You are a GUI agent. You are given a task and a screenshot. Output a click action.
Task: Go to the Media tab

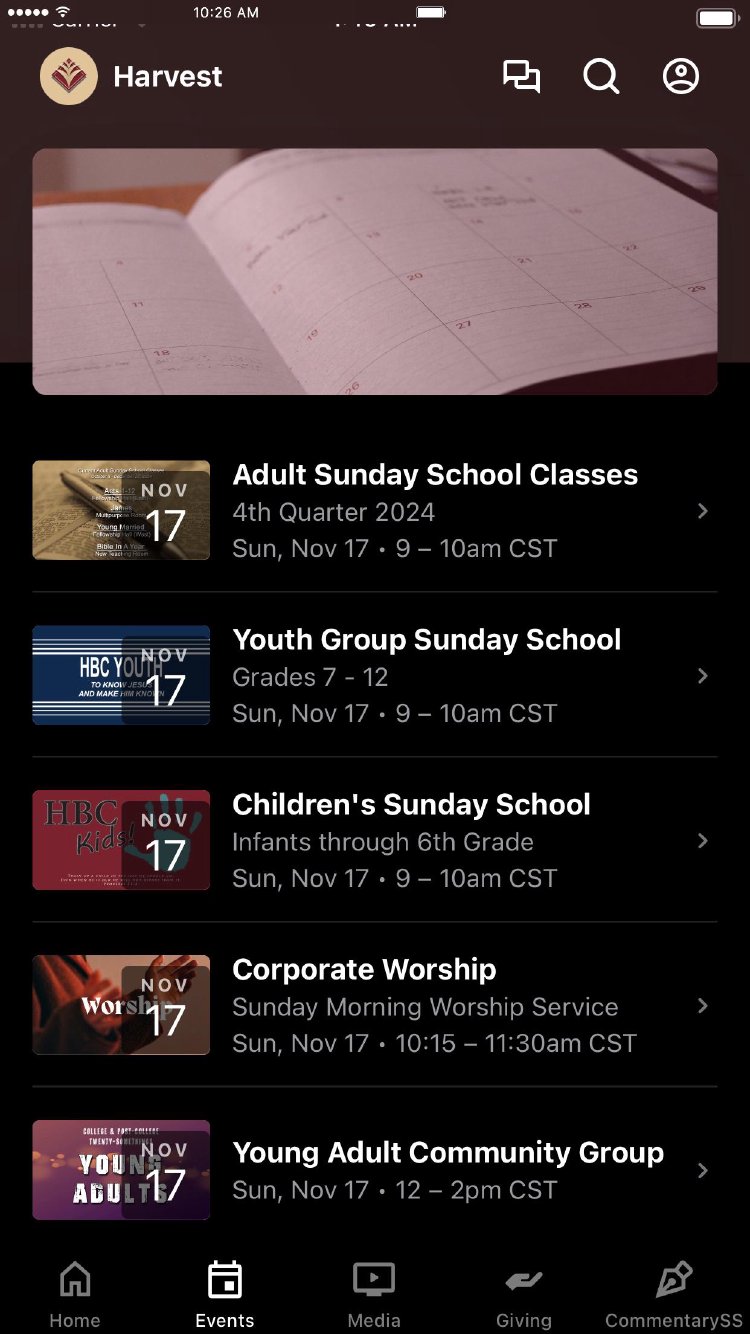click(x=374, y=1294)
